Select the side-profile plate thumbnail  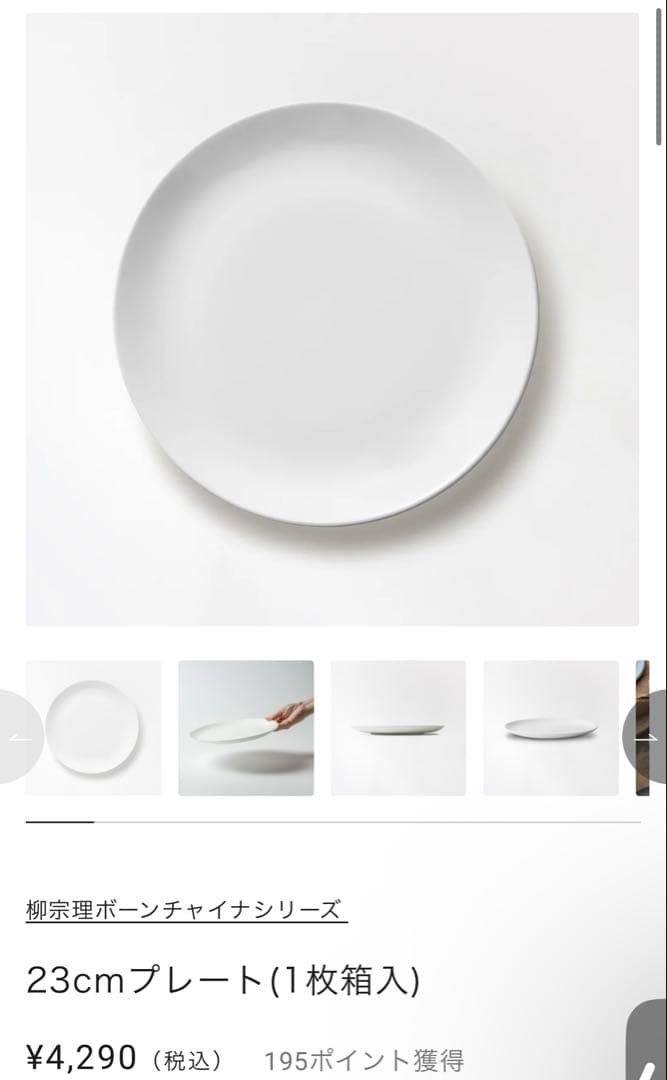tap(398, 728)
